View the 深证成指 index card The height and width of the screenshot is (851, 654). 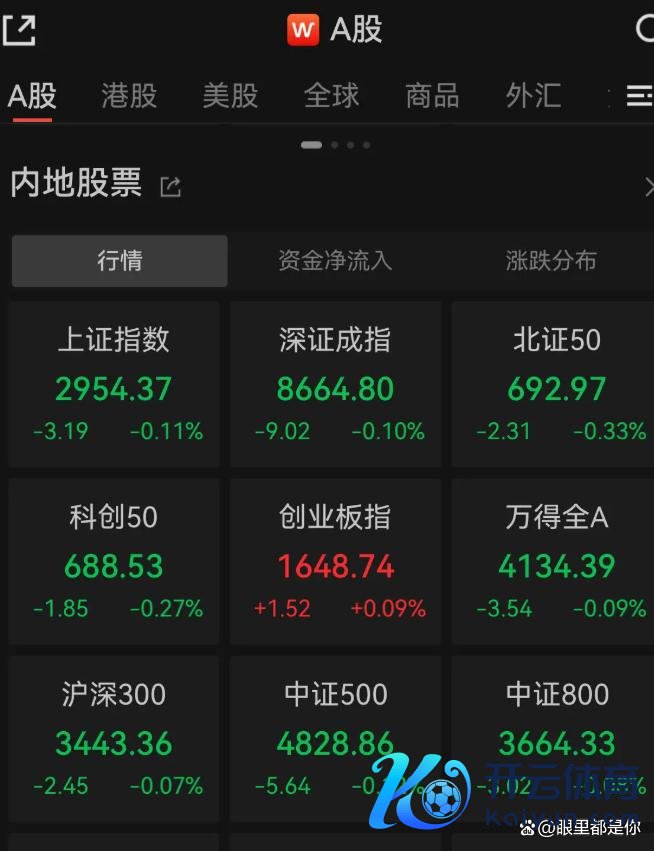(335, 385)
